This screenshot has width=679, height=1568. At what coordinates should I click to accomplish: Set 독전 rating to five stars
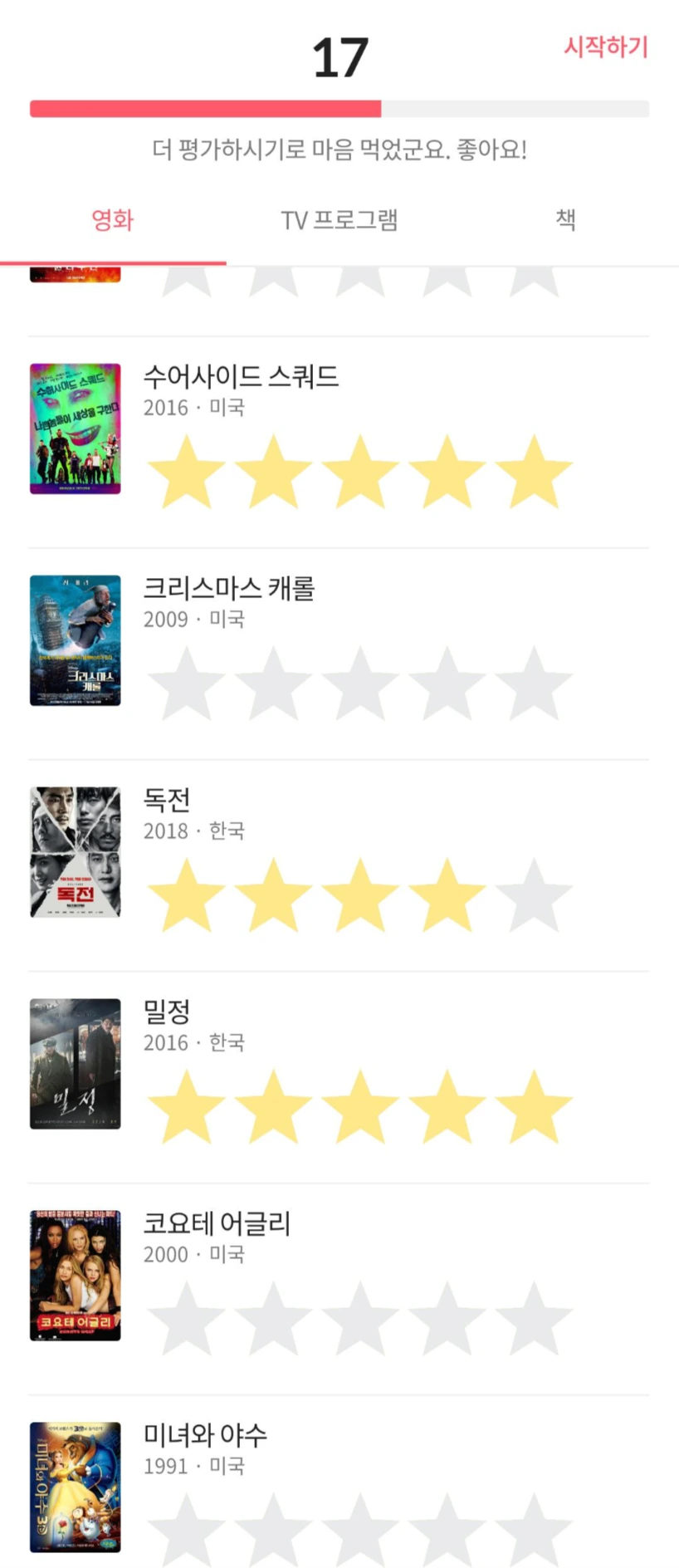[x=534, y=895]
